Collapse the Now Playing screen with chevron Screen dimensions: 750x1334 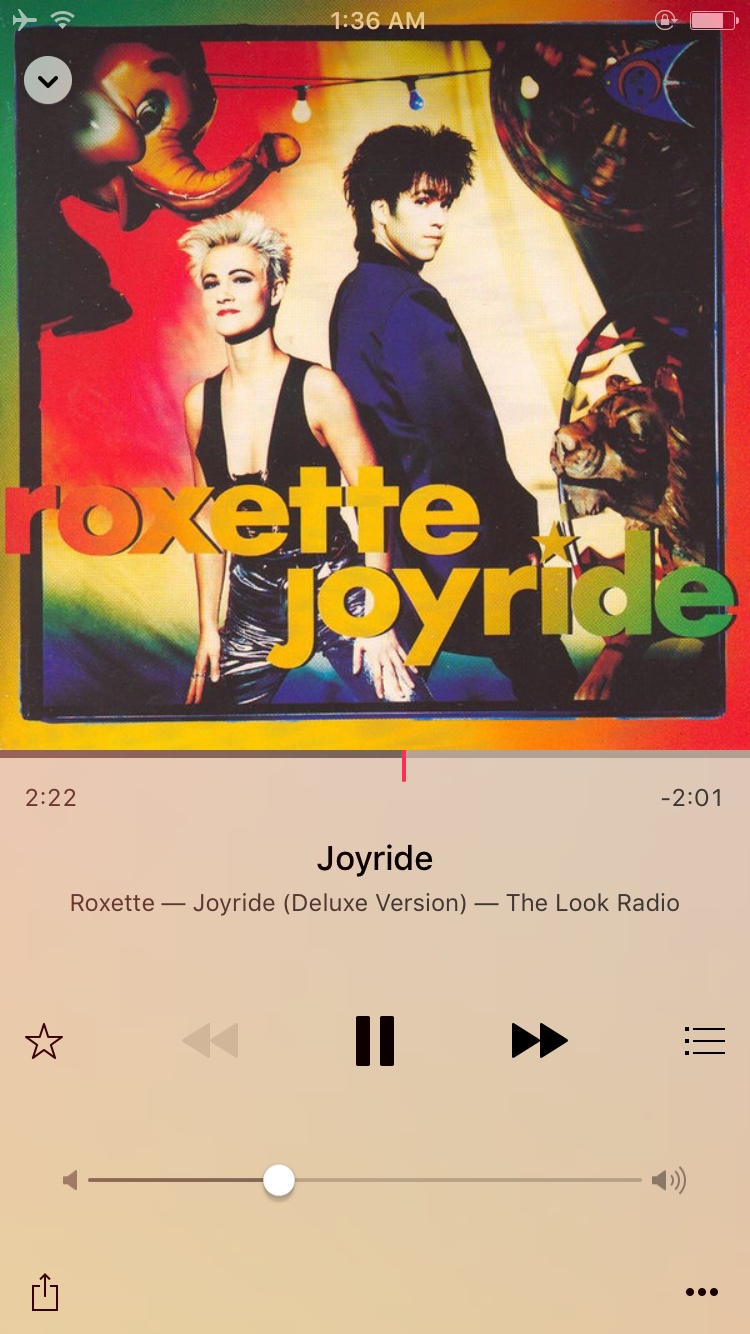48,80
